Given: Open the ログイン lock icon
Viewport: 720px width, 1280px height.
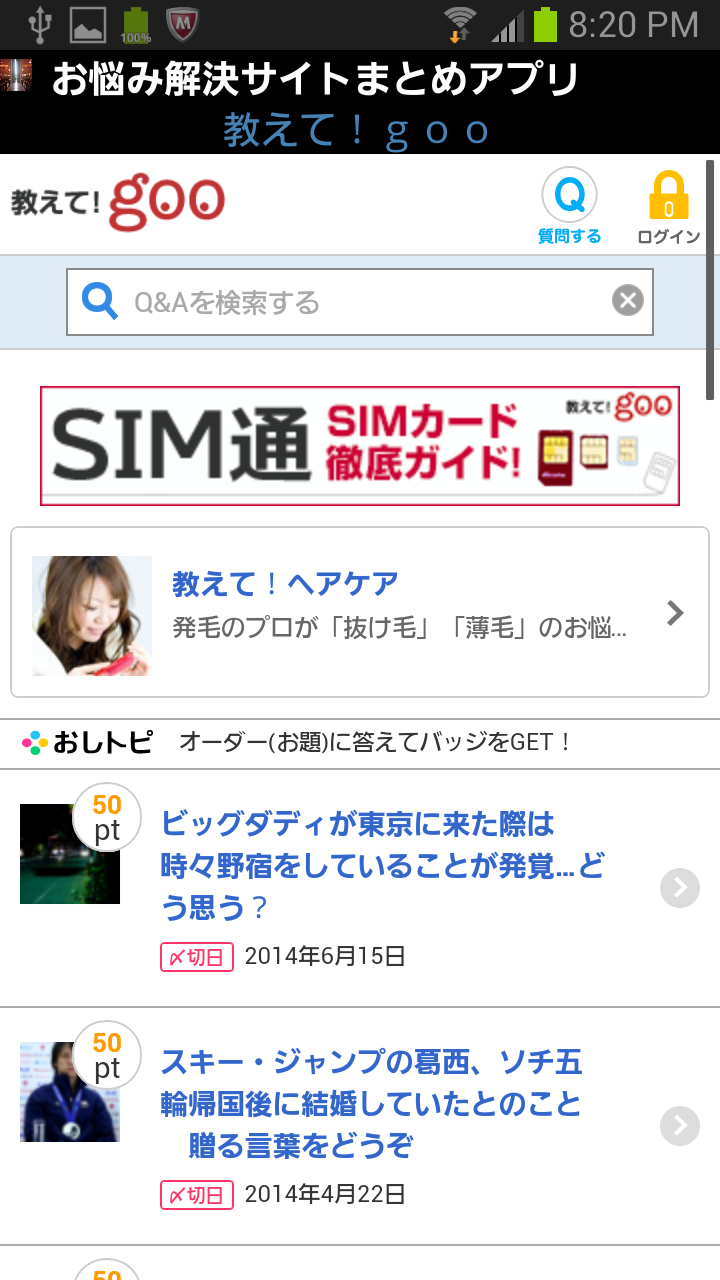Looking at the screenshot, I should point(668,207).
